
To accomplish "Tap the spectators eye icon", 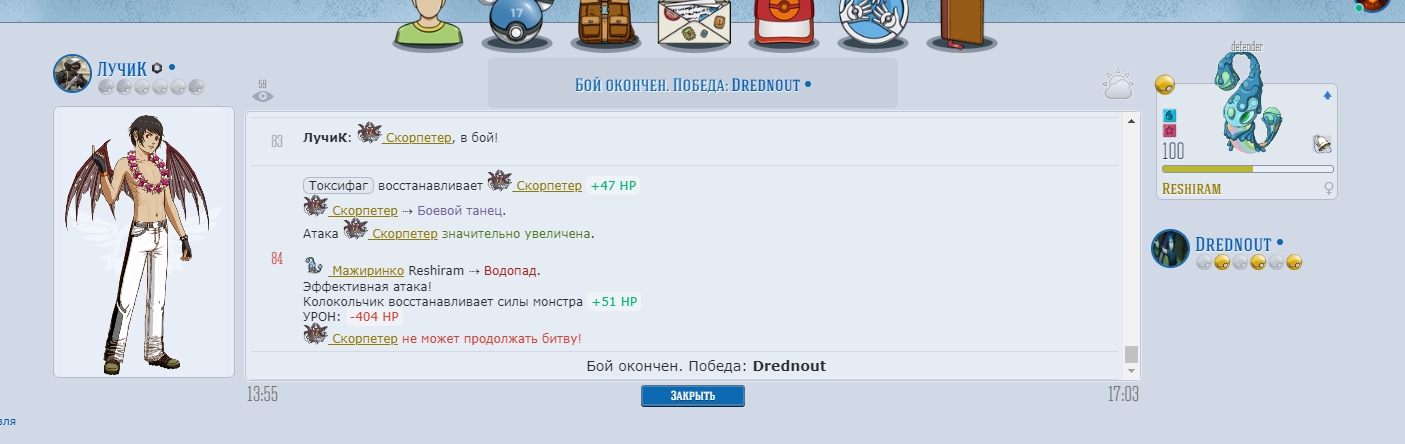I will 262,95.
